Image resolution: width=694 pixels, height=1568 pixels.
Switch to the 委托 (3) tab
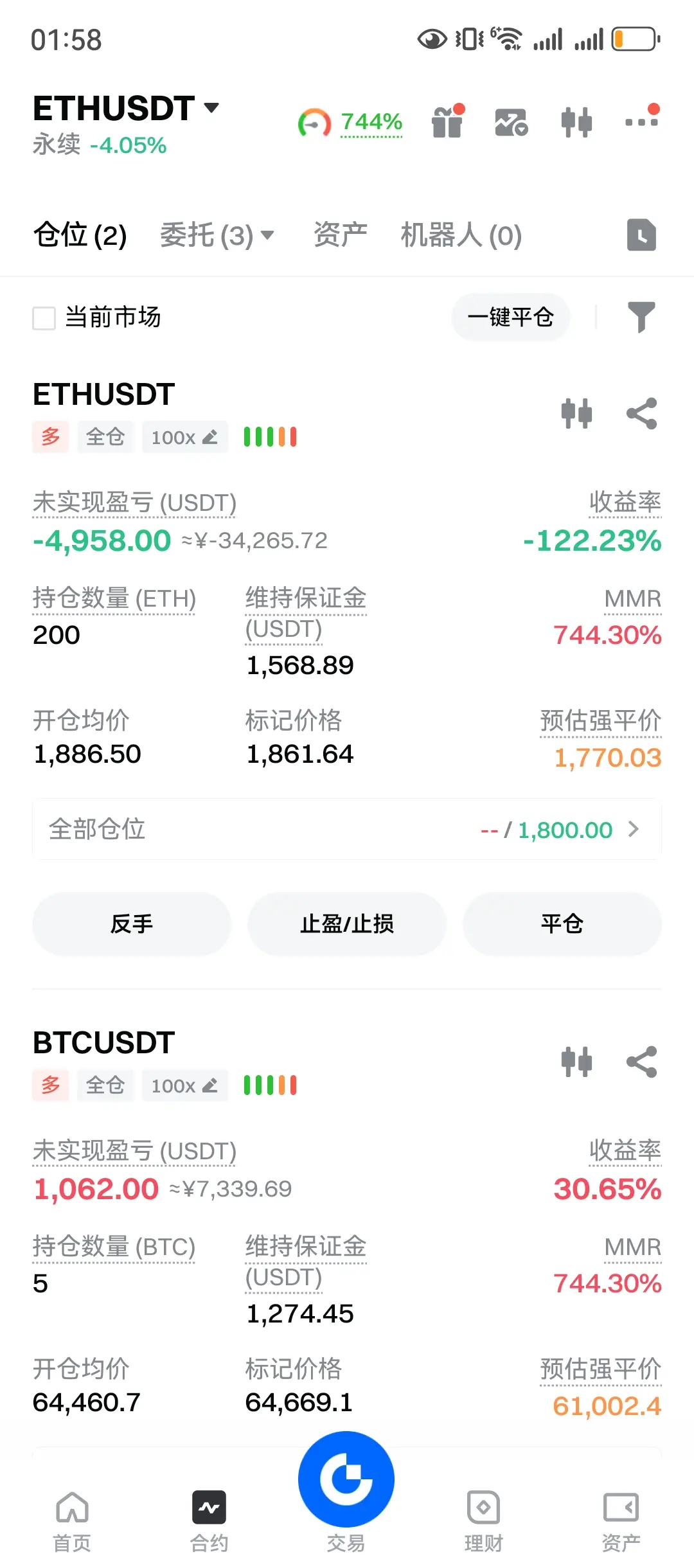217,235
